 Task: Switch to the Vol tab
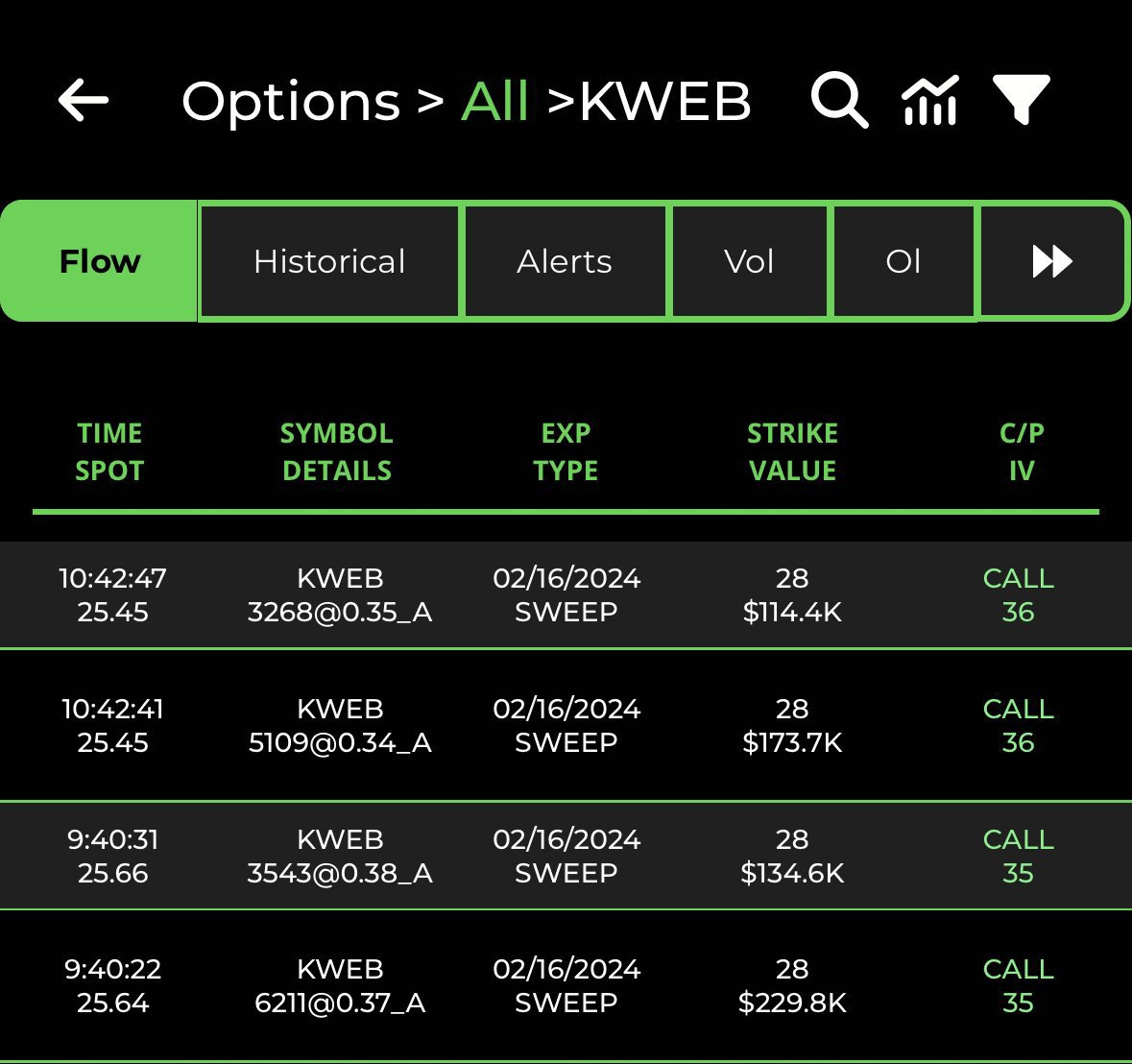749,261
